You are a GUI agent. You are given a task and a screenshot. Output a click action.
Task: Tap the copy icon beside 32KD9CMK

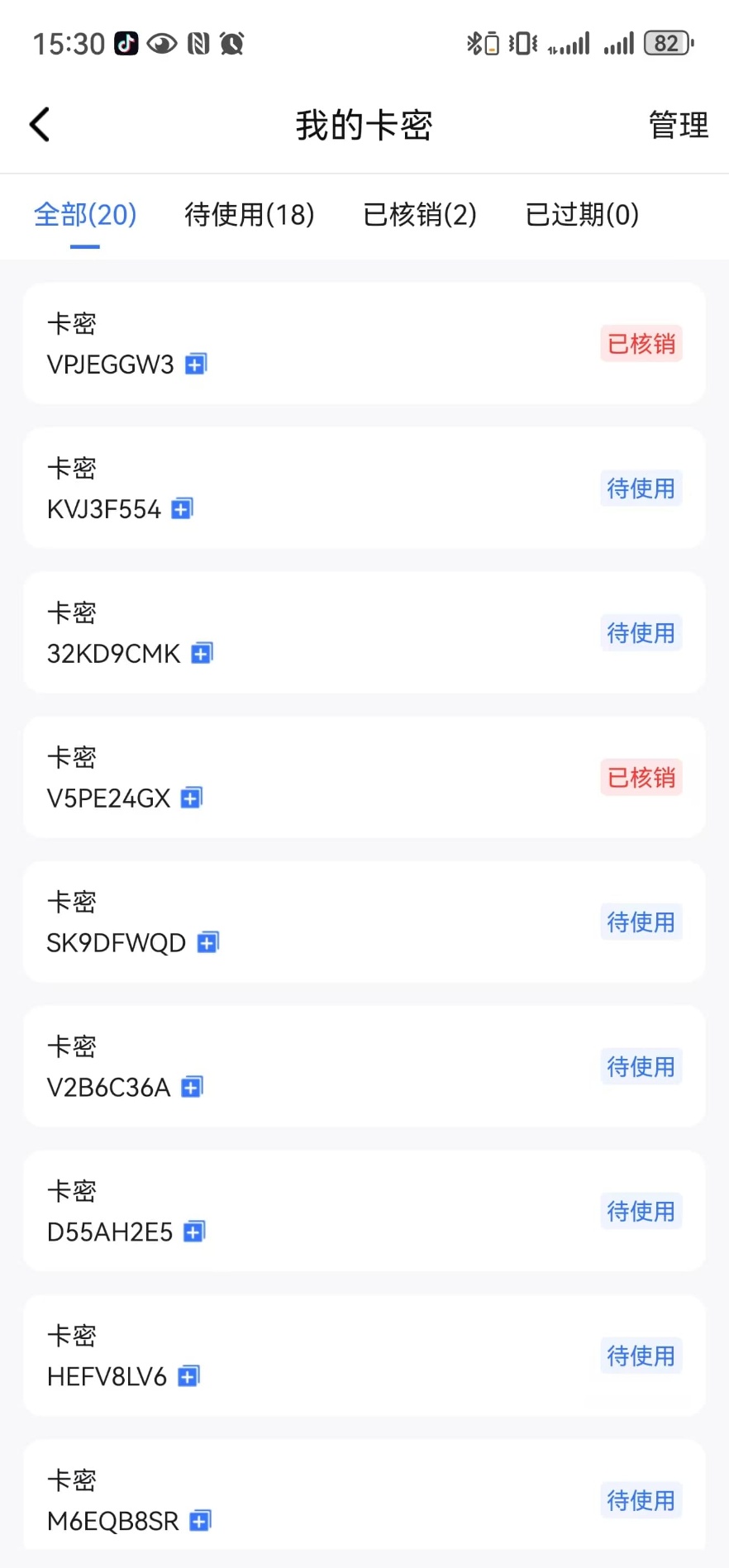[x=200, y=653]
